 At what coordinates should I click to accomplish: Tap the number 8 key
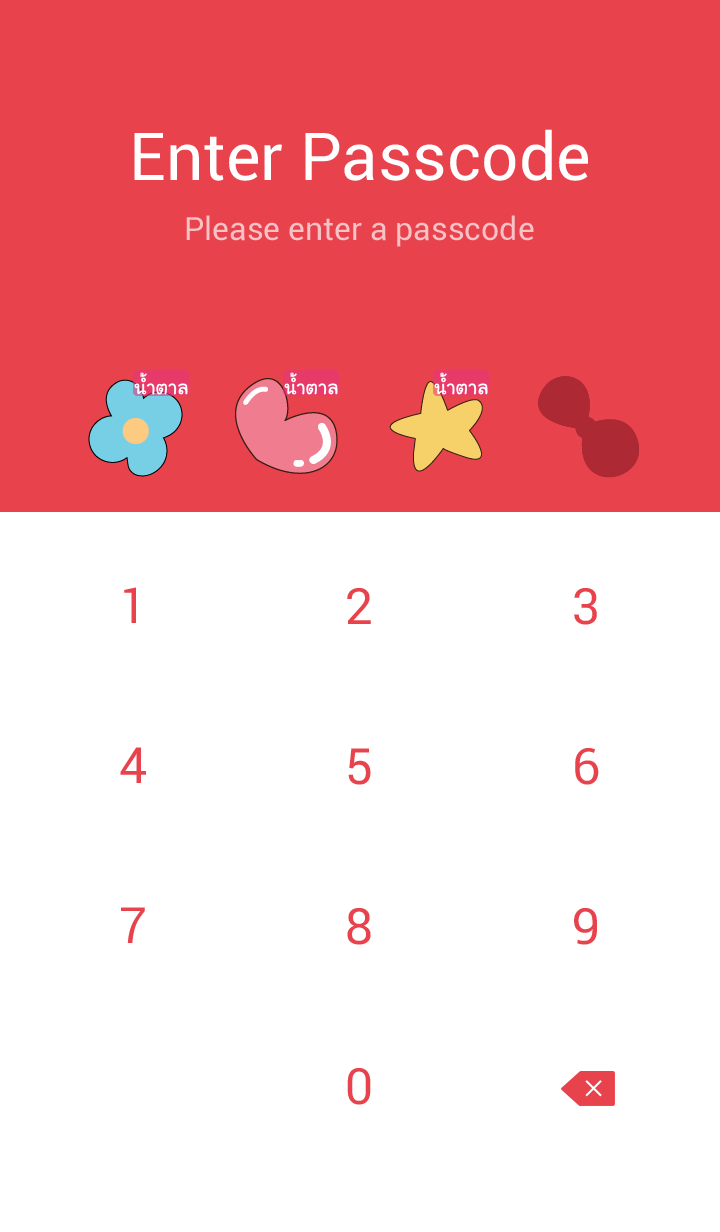point(359,927)
